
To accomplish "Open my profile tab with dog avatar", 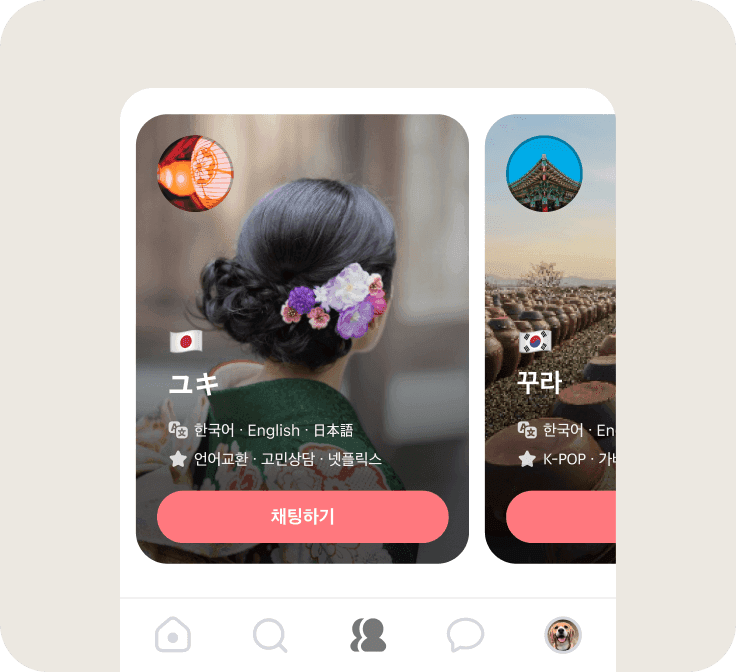I will (563, 635).
